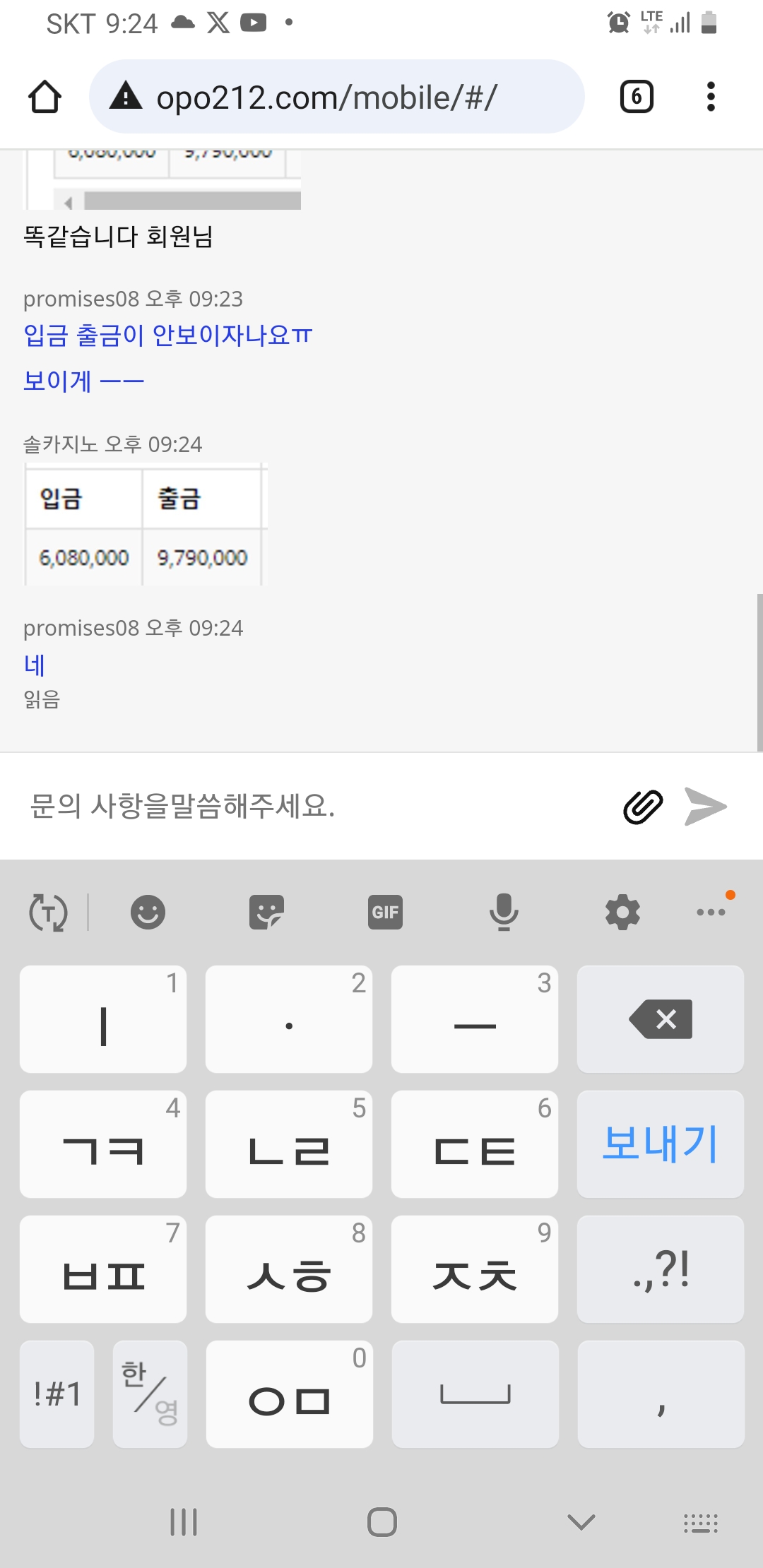Tap the paperclip attach file icon
Image resolution: width=763 pixels, height=1568 pixels.
click(643, 807)
